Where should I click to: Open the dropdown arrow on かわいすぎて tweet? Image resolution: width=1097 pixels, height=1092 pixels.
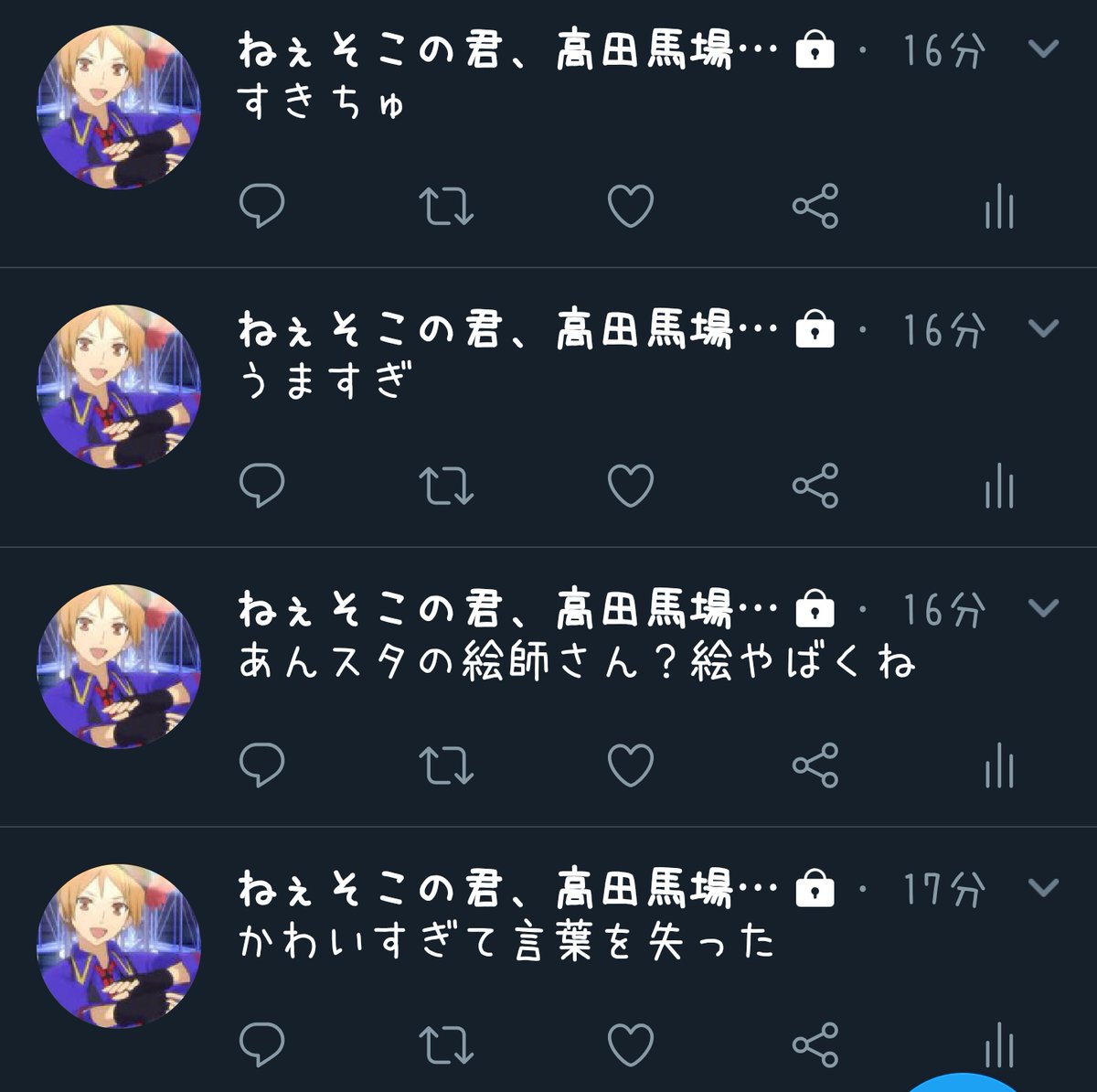click(x=1043, y=888)
